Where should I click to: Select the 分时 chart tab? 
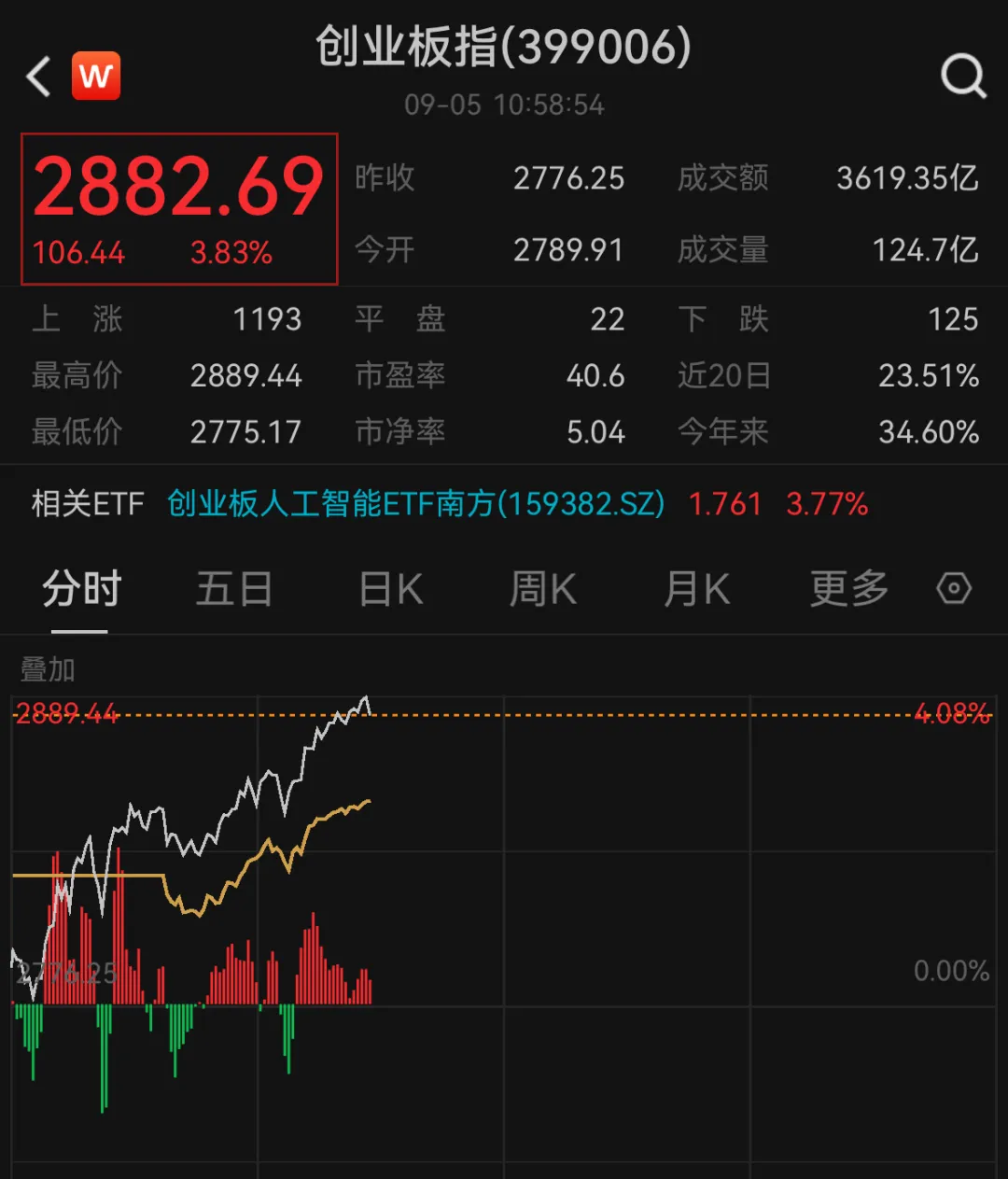(81, 589)
